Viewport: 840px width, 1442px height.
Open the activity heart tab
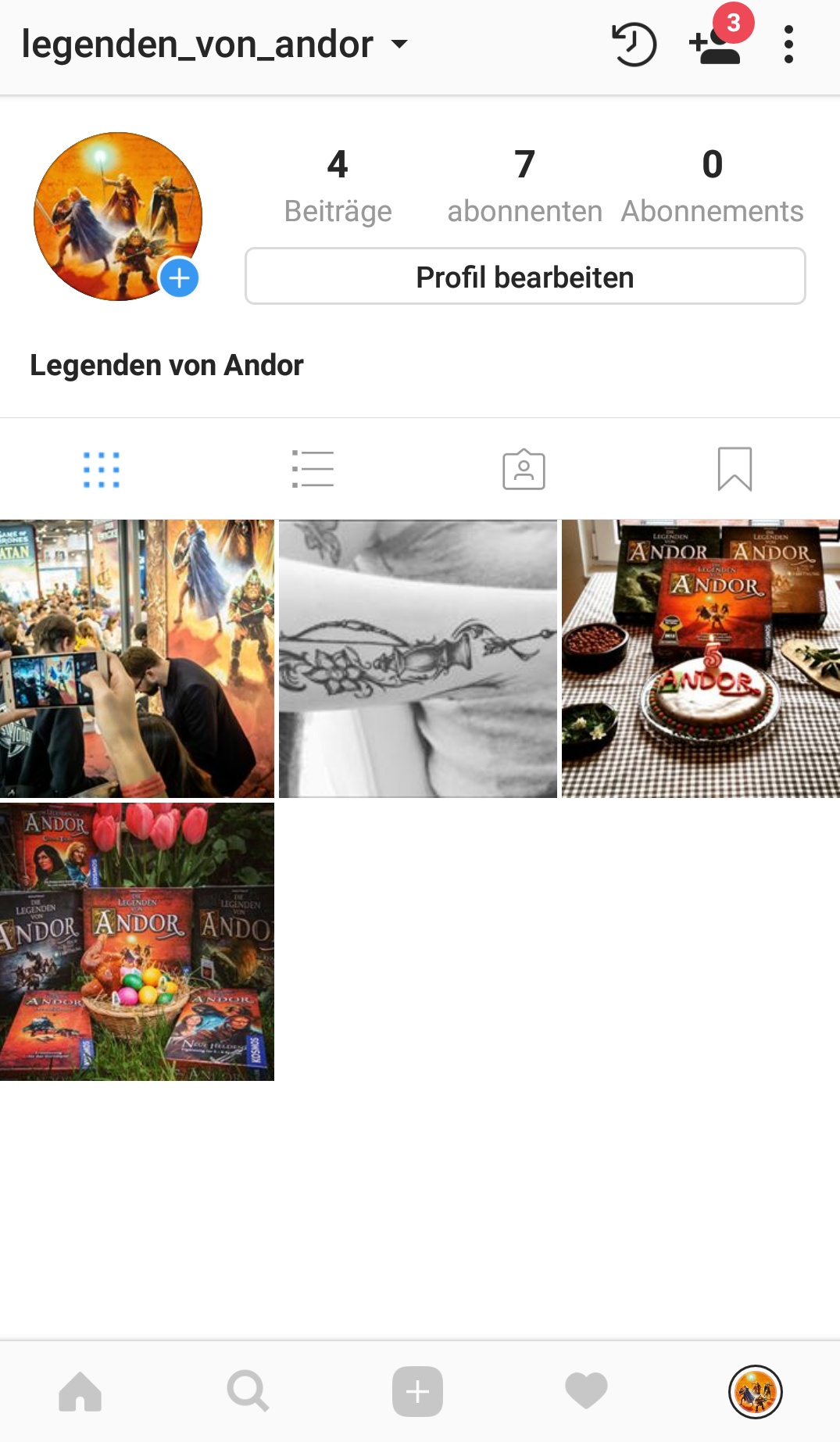tap(586, 1392)
